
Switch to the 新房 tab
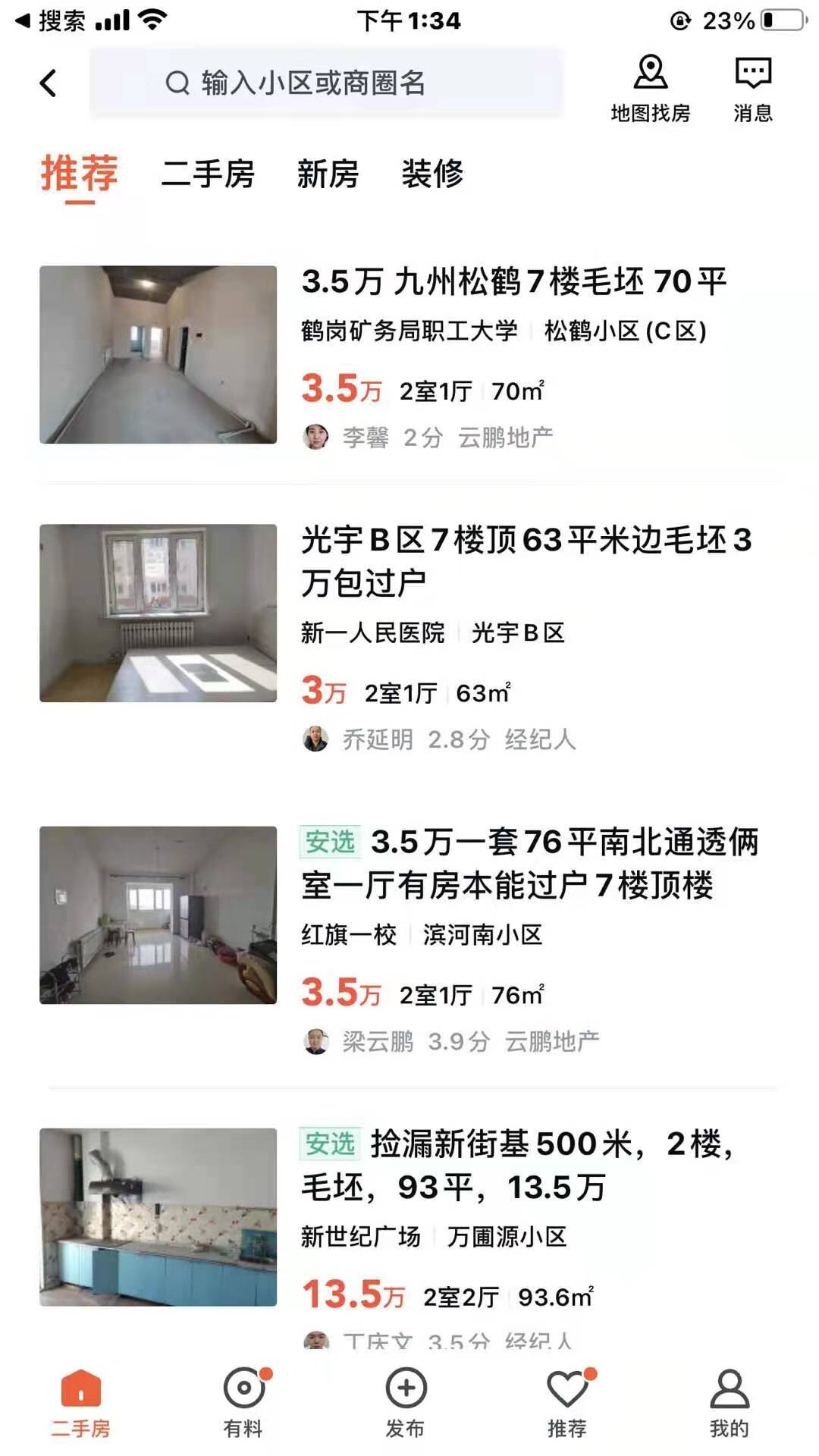click(326, 175)
